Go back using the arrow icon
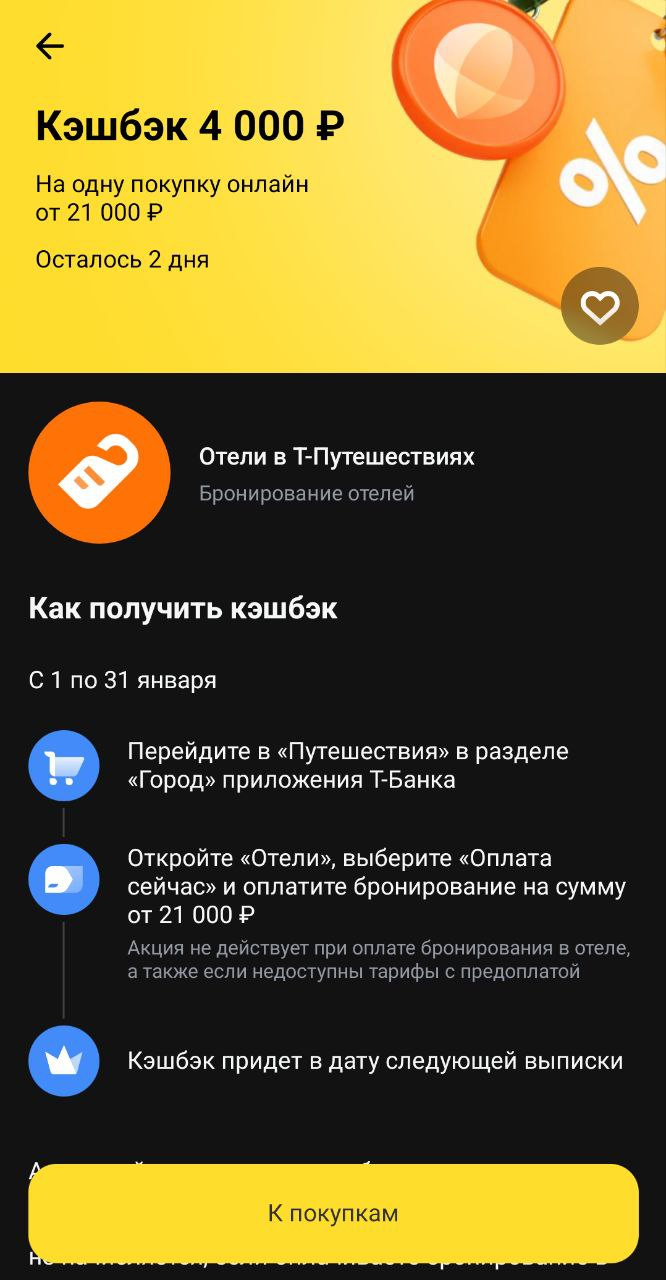666x1280 pixels. point(49,46)
